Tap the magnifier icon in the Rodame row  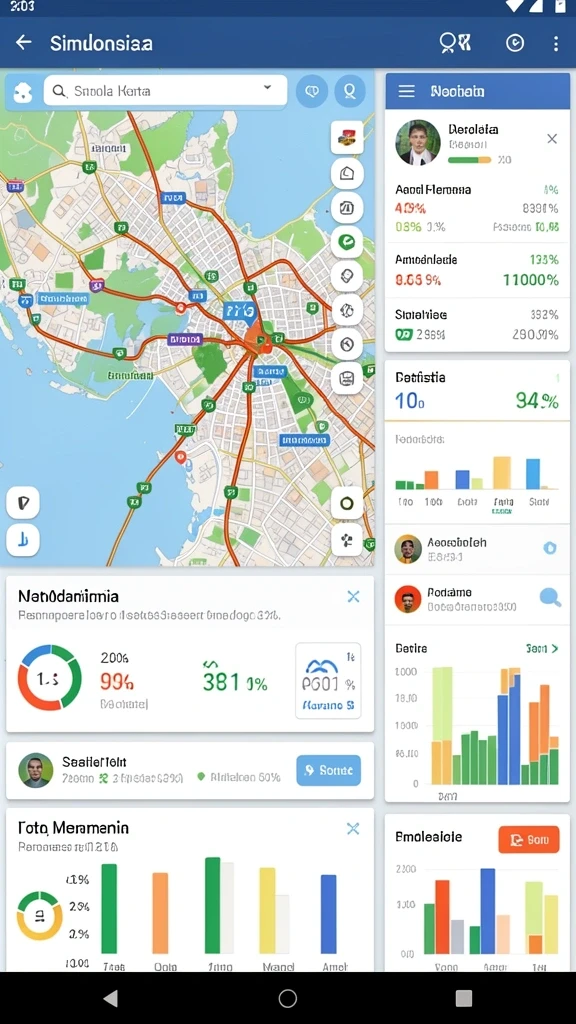[550, 597]
